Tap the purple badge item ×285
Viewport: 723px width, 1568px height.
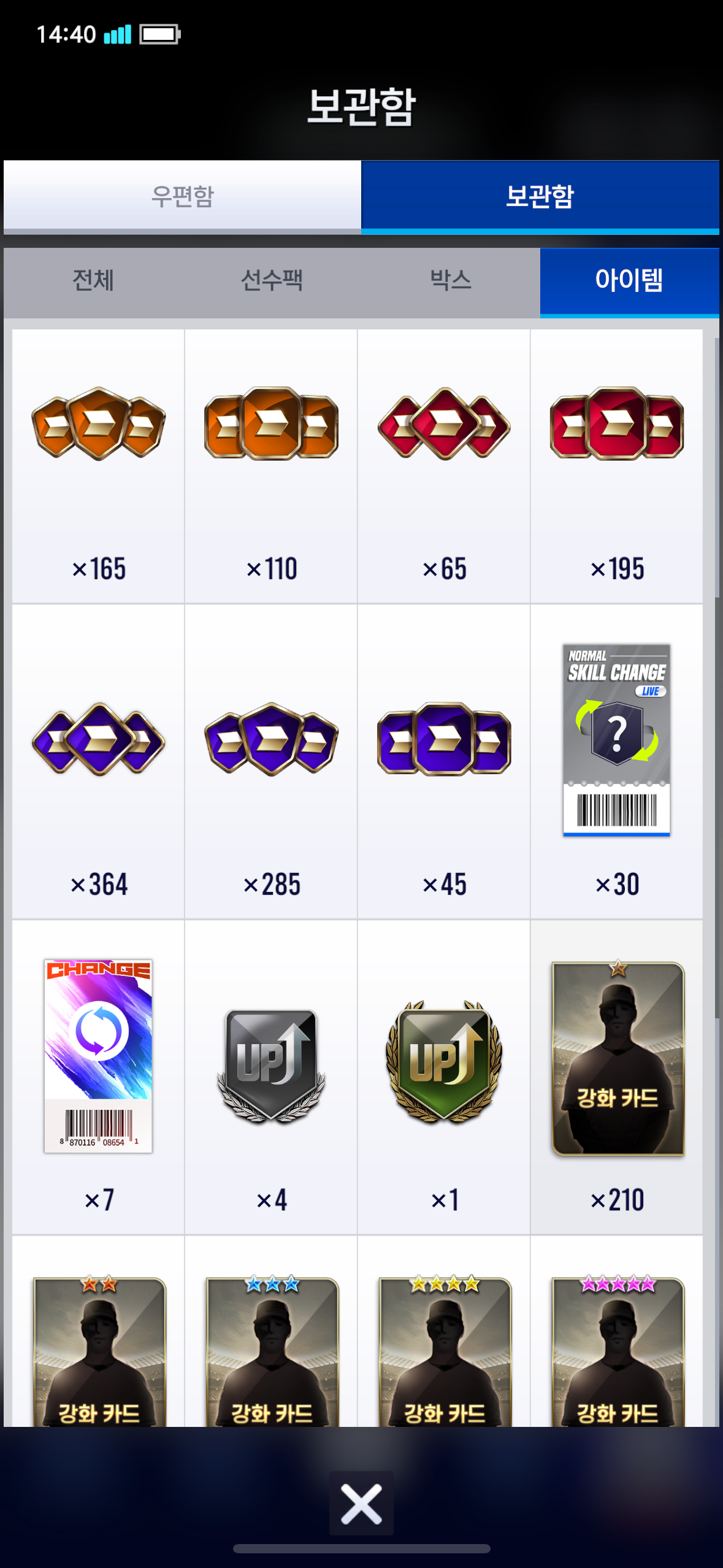271,761
